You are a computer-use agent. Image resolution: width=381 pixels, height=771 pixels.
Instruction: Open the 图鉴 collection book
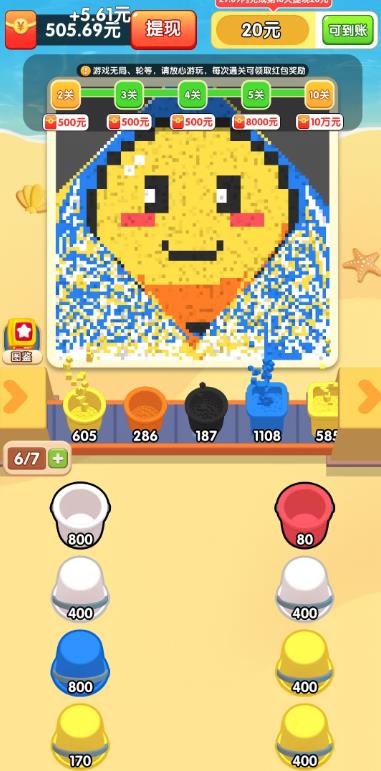pyautogui.click(x=22, y=341)
